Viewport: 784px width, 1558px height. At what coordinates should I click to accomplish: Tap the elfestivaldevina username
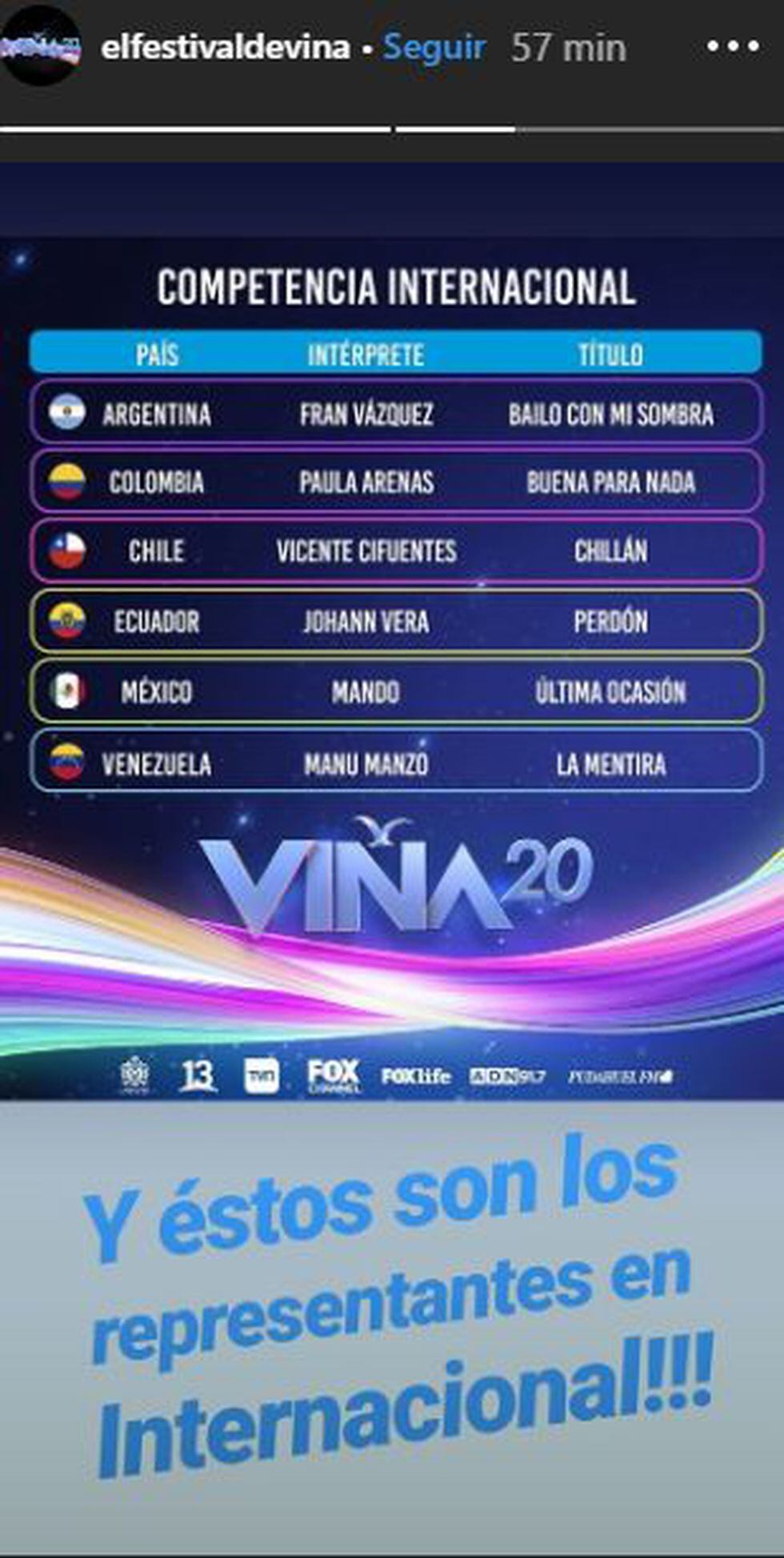point(225,47)
